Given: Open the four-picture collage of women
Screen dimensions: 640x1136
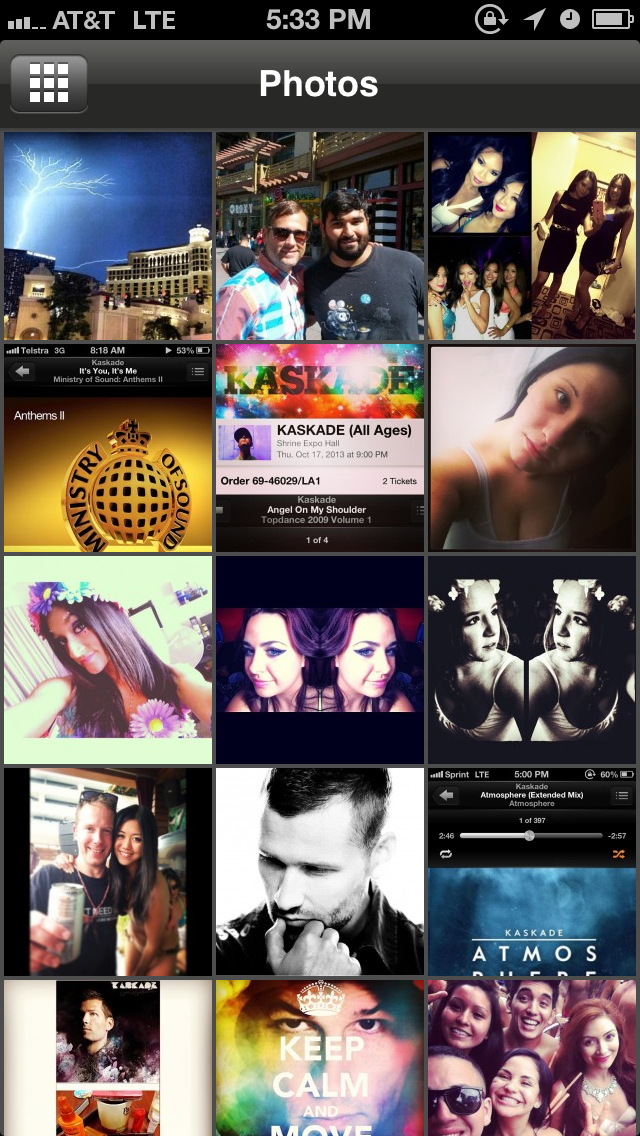Looking at the screenshot, I should 532,235.
